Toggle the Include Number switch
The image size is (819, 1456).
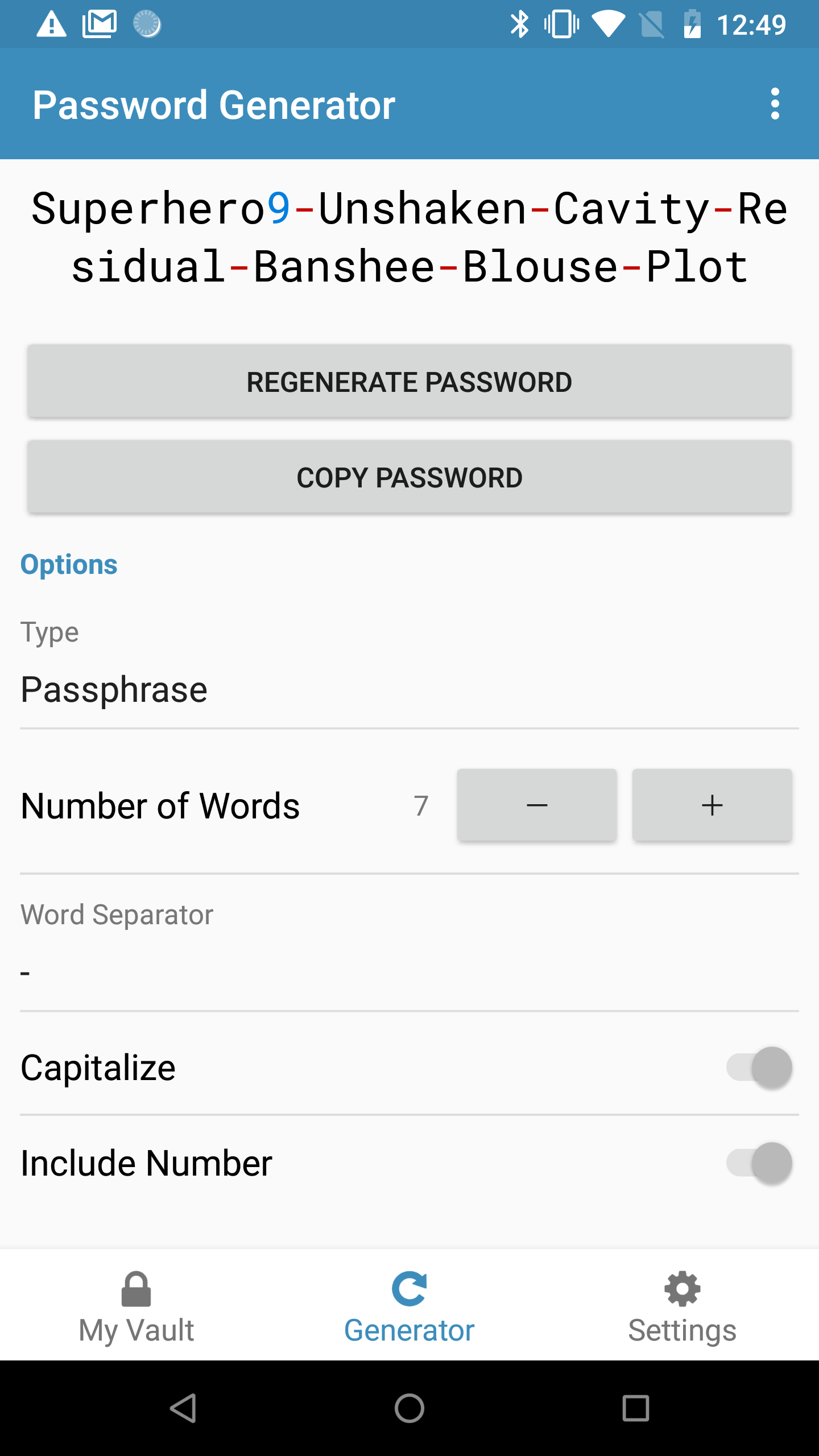coord(759,1163)
